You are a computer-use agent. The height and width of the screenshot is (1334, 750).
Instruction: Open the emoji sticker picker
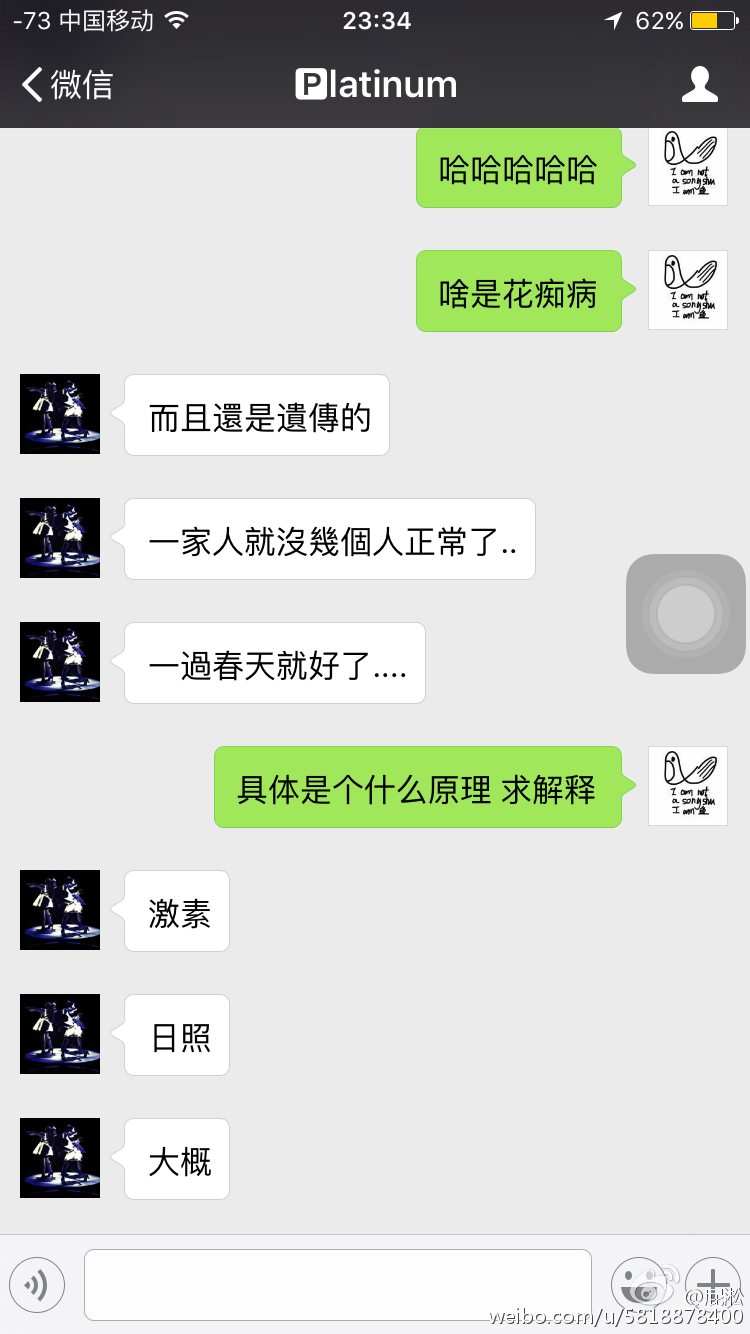(x=640, y=1284)
